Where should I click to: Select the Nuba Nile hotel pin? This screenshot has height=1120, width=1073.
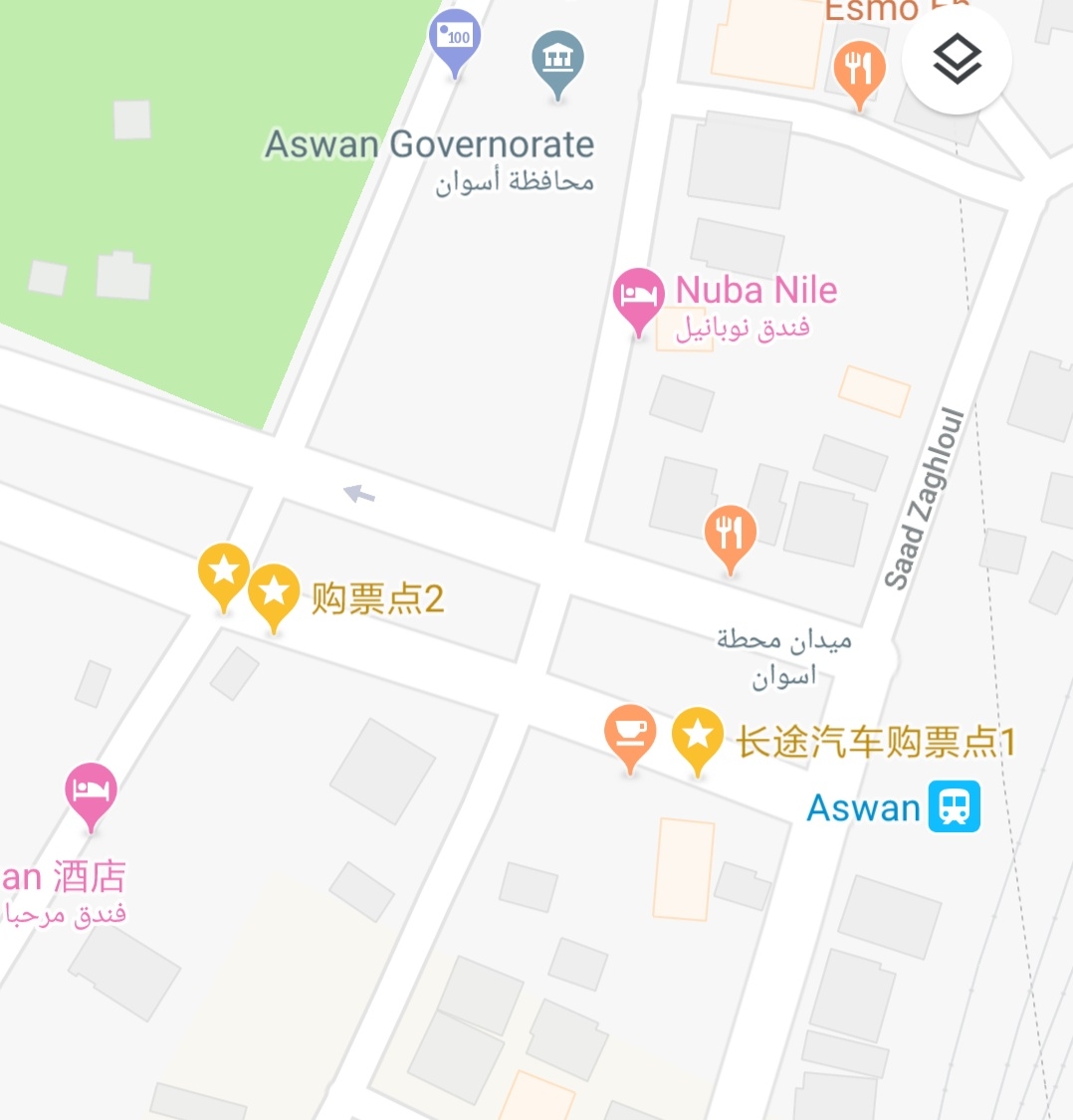coord(638,296)
